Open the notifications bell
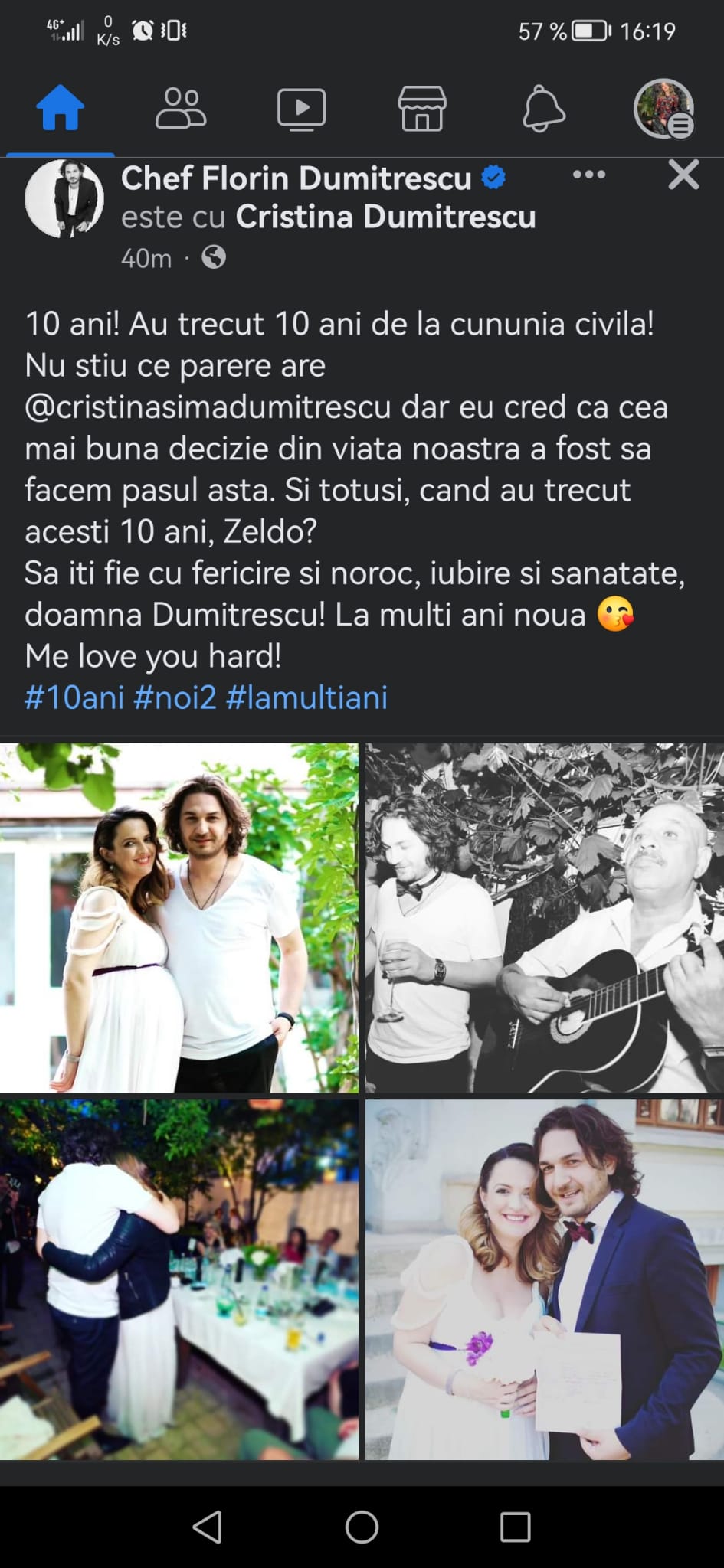Image resolution: width=724 pixels, height=1568 pixels. pos(543,108)
